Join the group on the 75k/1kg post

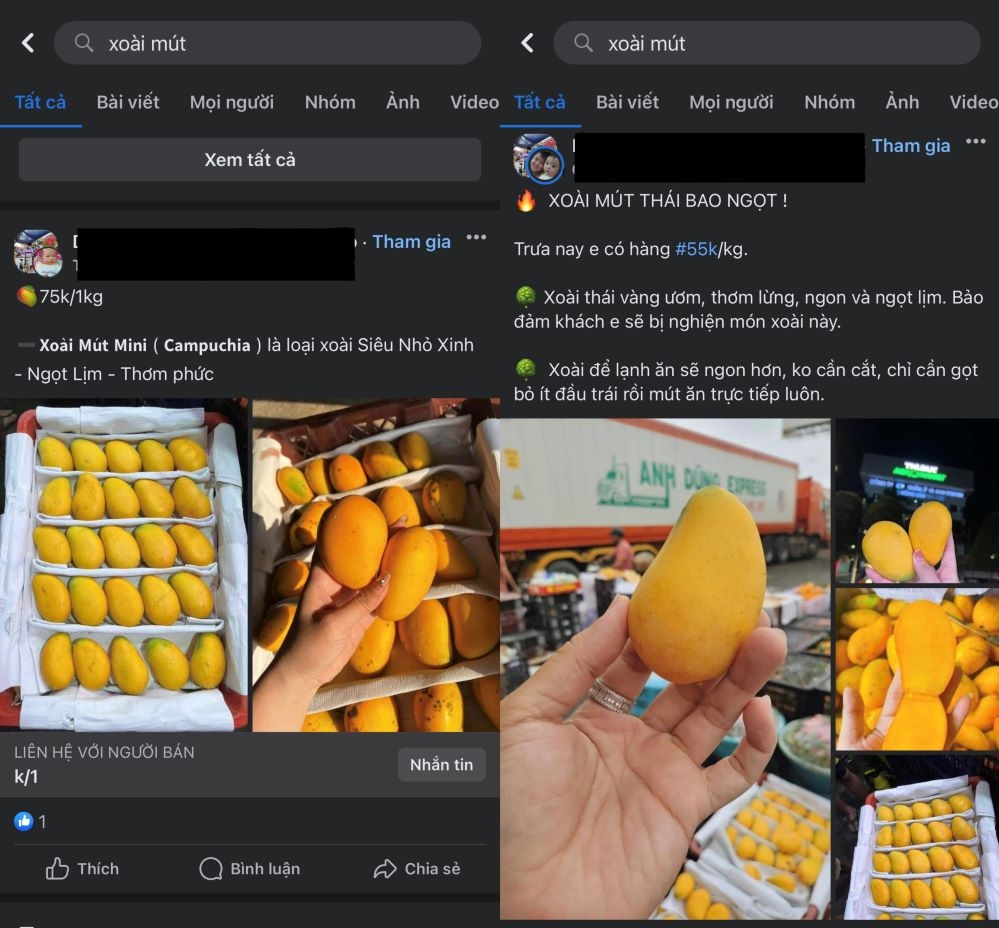pyautogui.click(x=411, y=241)
